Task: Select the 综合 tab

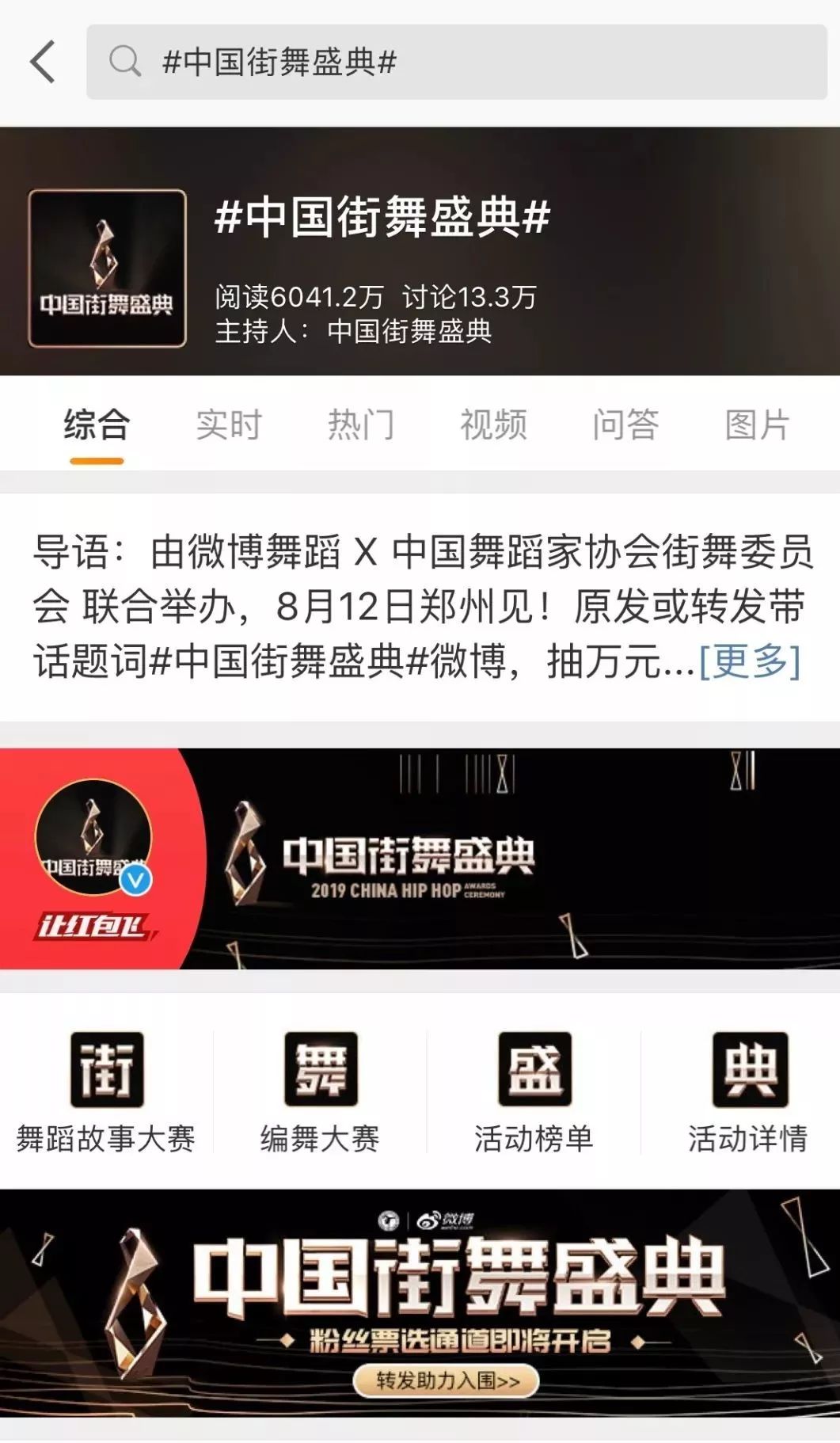Action: point(97,425)
